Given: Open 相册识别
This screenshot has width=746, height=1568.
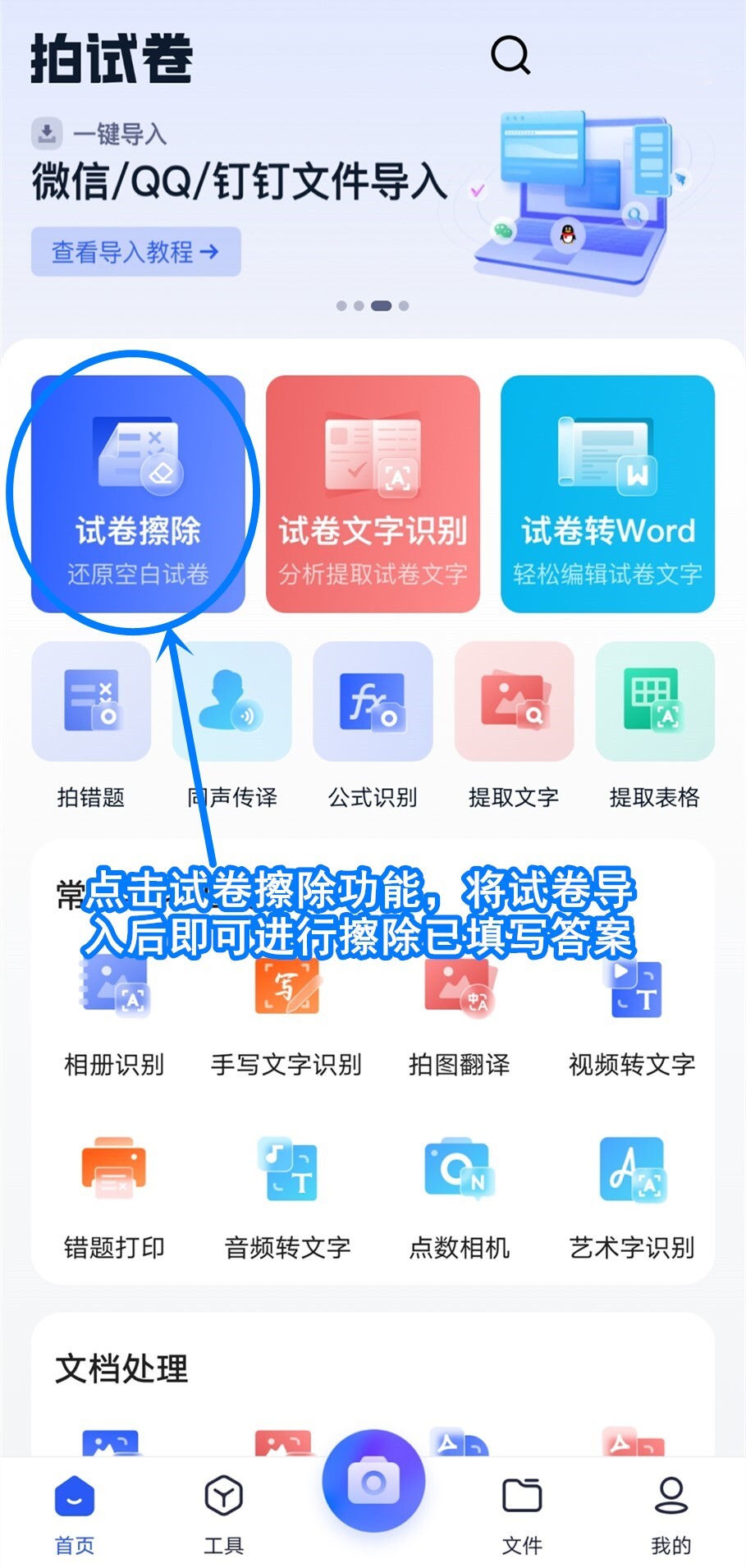Looking at the screenshot, I should (115, 1018).
